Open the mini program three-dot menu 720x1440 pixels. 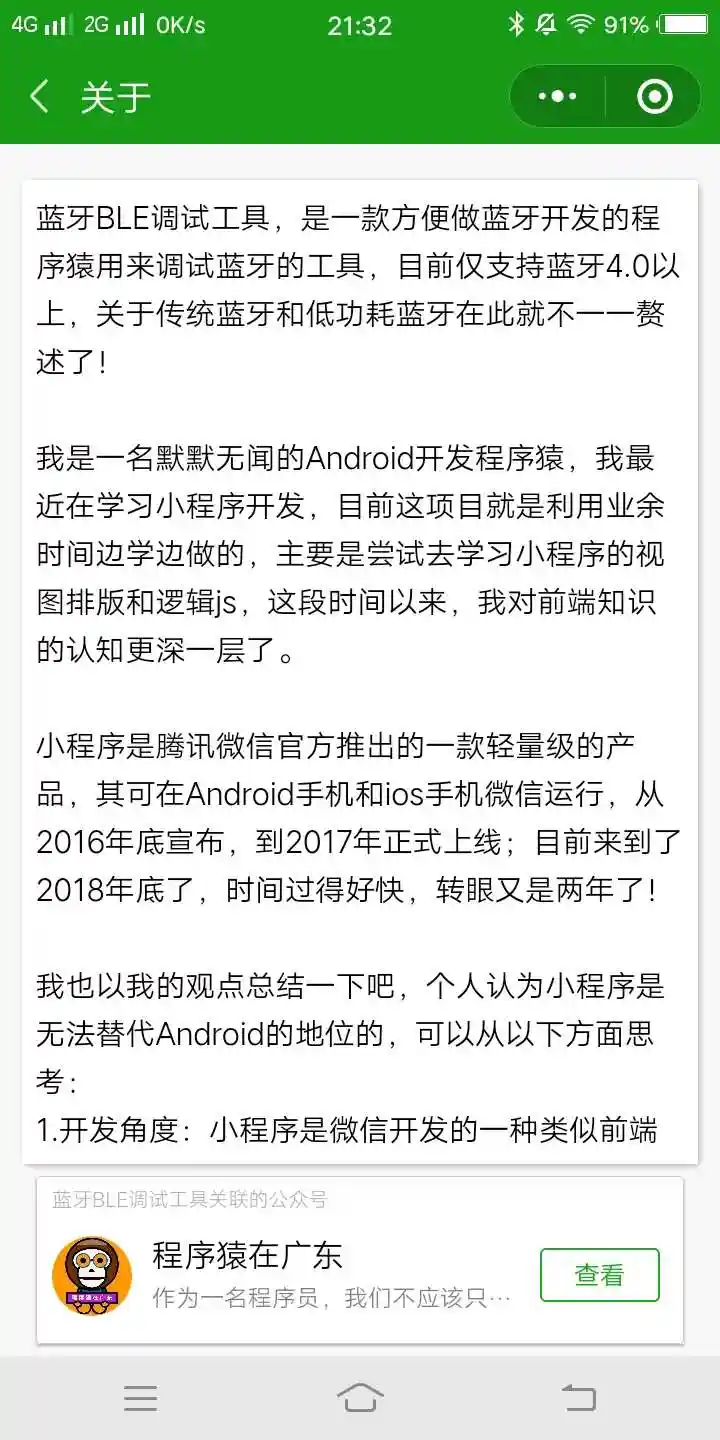[x=557, y=97]
